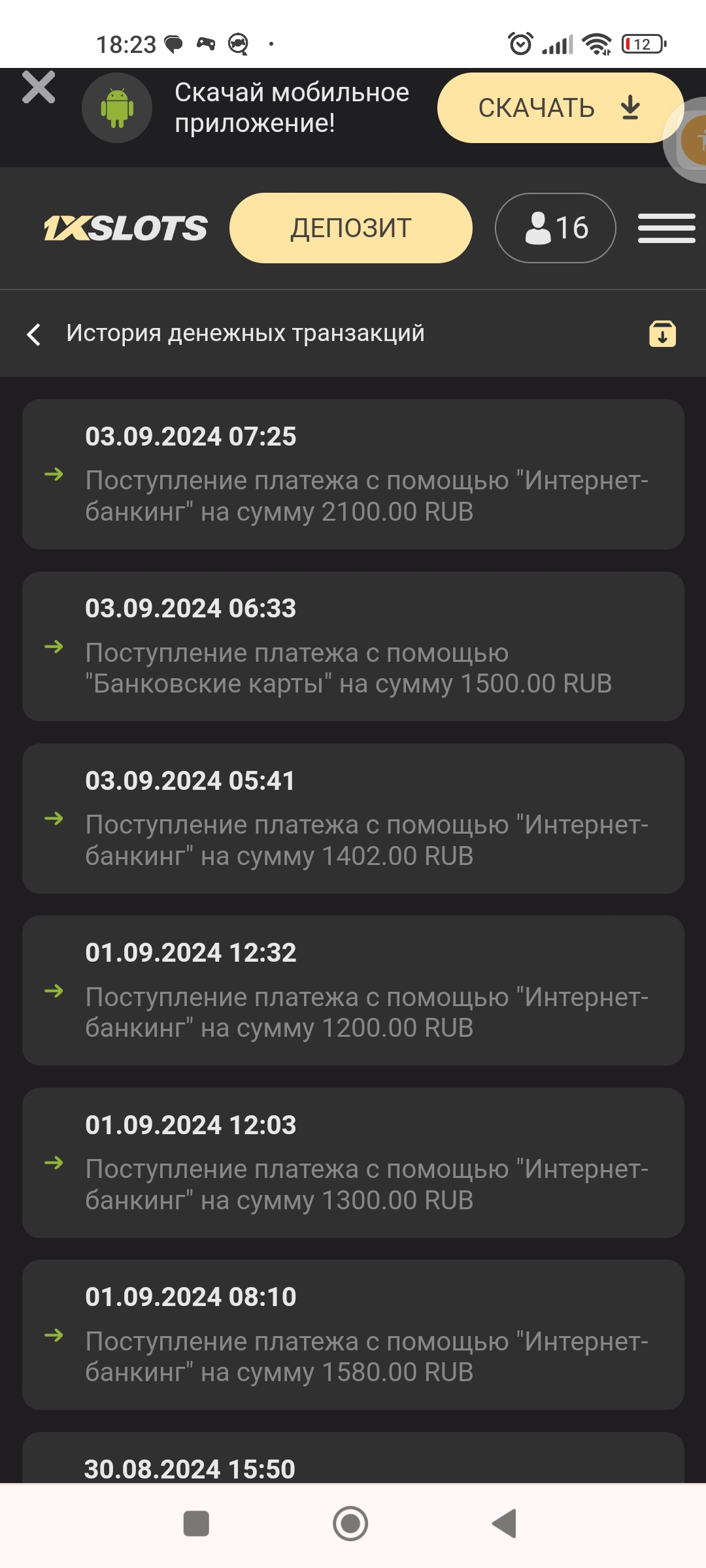Open the ДЕПОЗИТ deposit page

350,228
